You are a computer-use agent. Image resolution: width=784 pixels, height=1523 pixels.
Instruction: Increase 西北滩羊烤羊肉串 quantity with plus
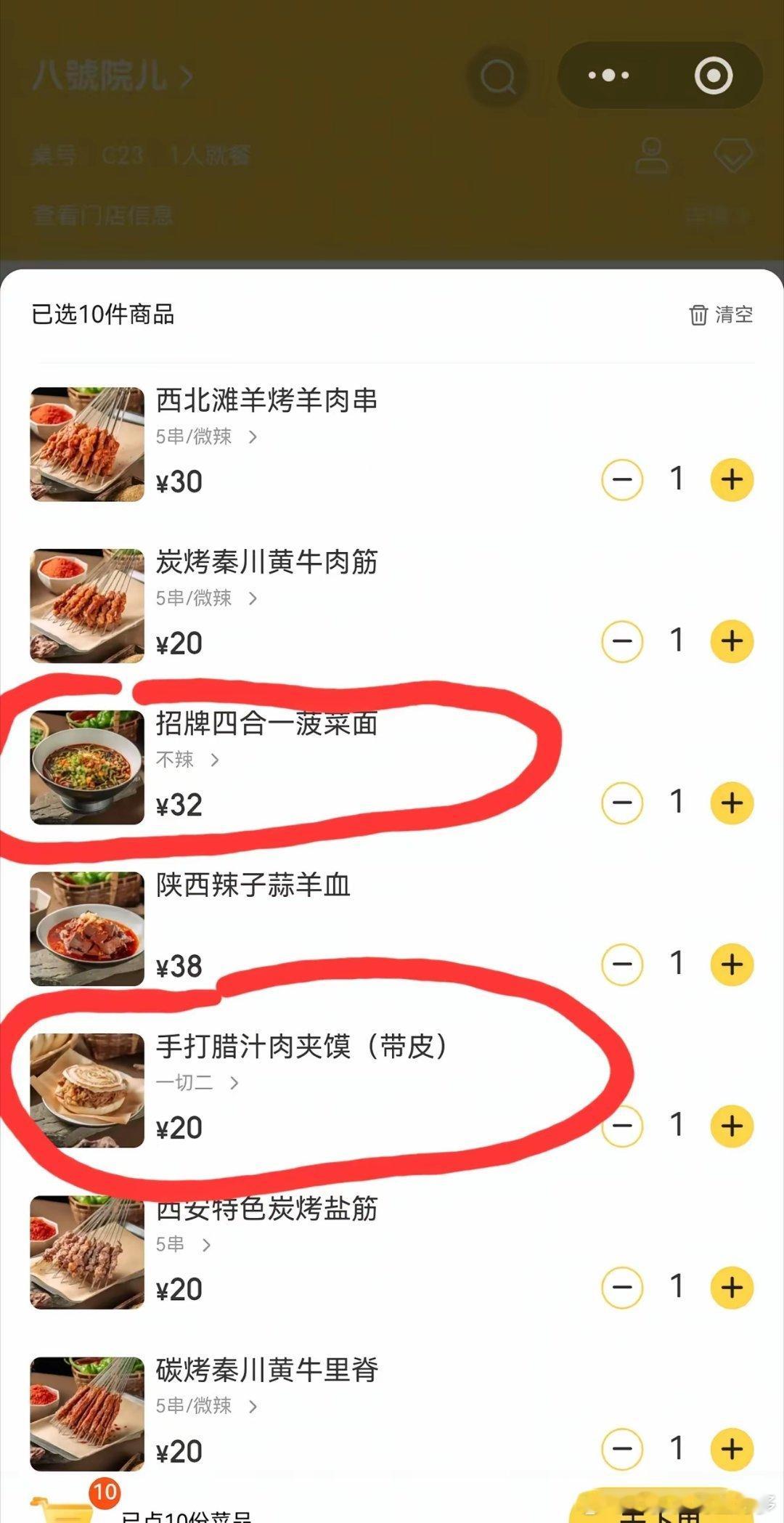tap(731, 479)
